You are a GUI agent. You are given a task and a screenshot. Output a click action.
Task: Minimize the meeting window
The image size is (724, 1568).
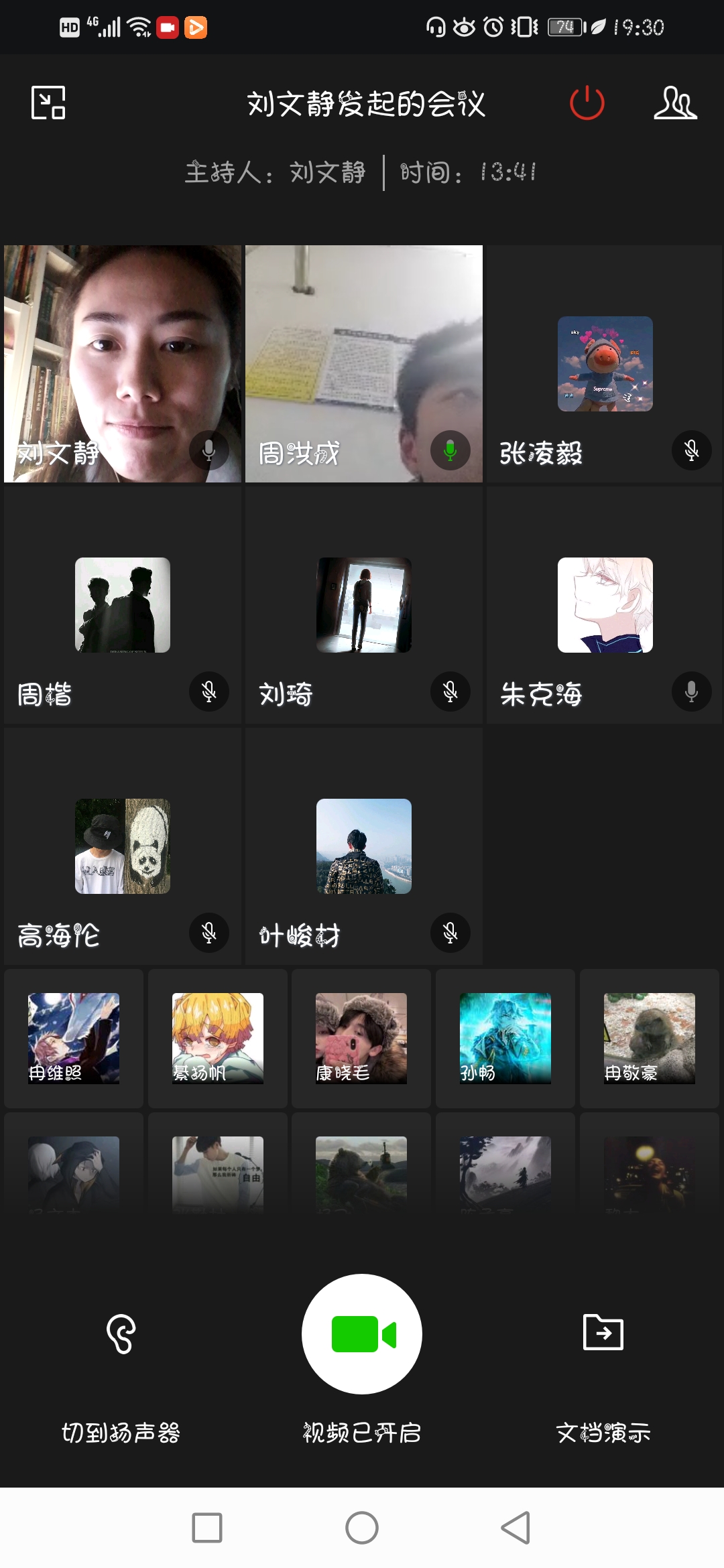pyautogui.click(x=48, y=103)
